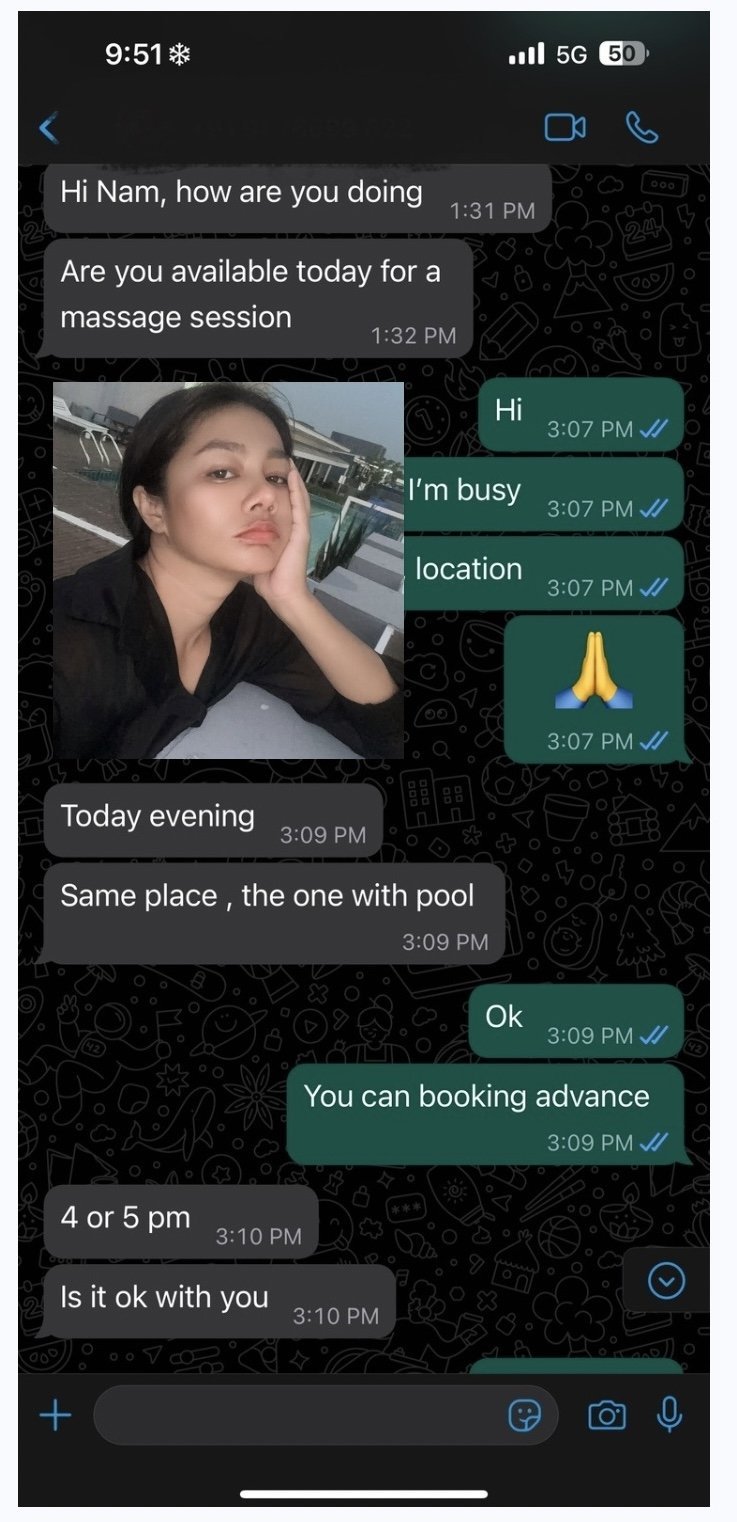Start a voice call

pos(642,127)
